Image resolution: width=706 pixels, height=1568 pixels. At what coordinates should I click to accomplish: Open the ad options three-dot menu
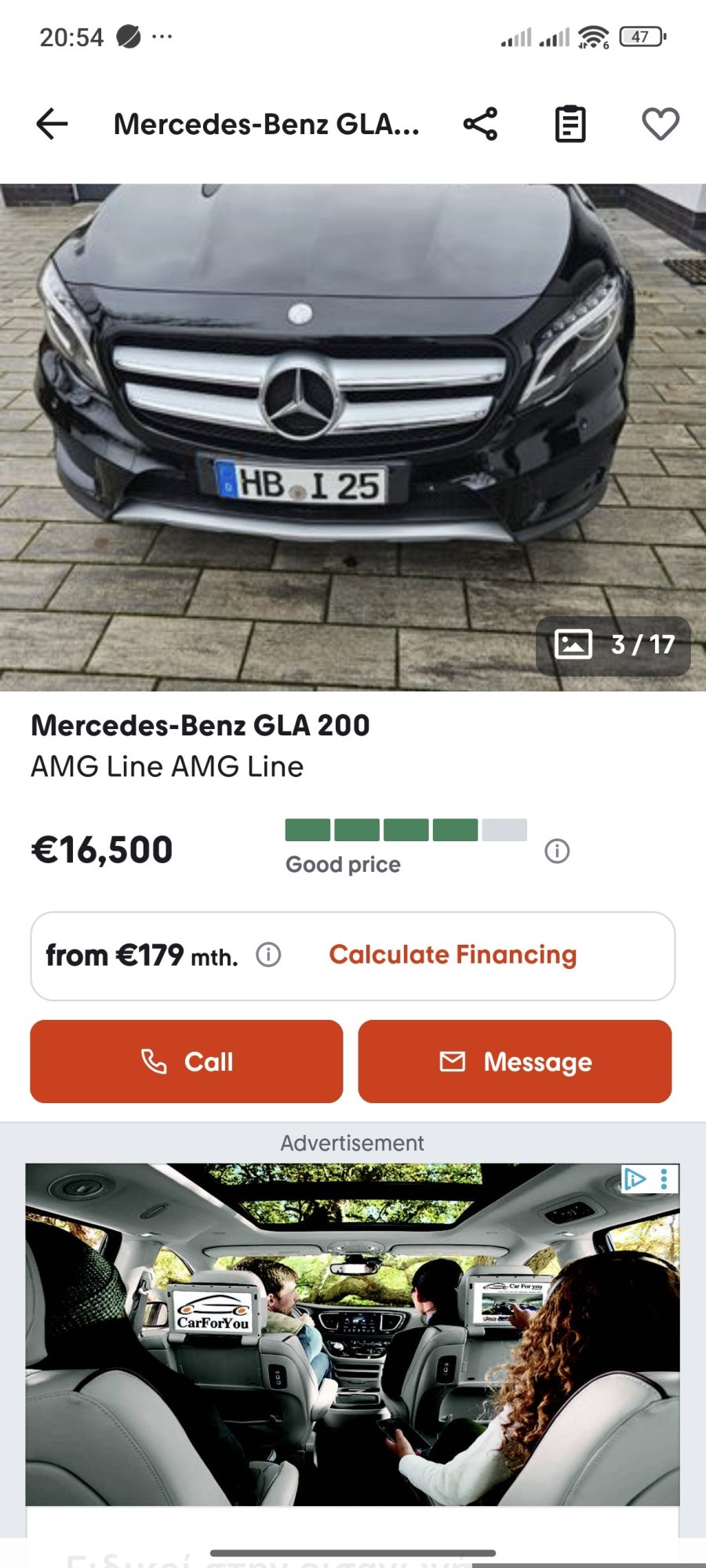click(x=665, y=1180)
